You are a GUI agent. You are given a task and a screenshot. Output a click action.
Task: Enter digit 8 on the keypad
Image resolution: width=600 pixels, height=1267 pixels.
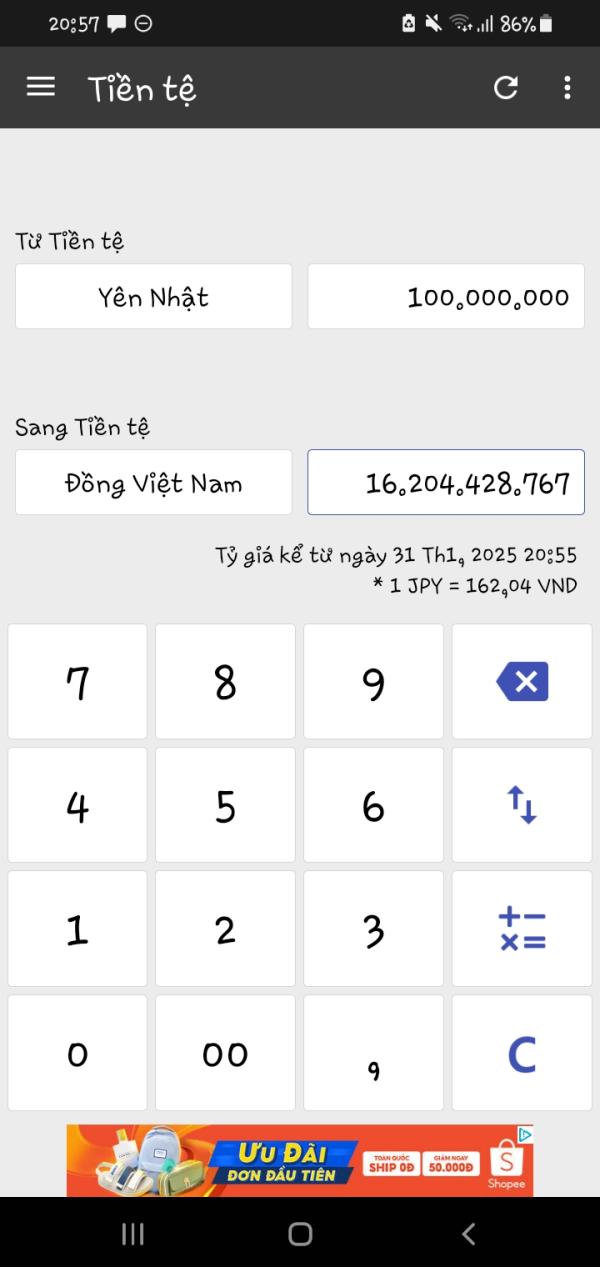(x=225, y=682)
